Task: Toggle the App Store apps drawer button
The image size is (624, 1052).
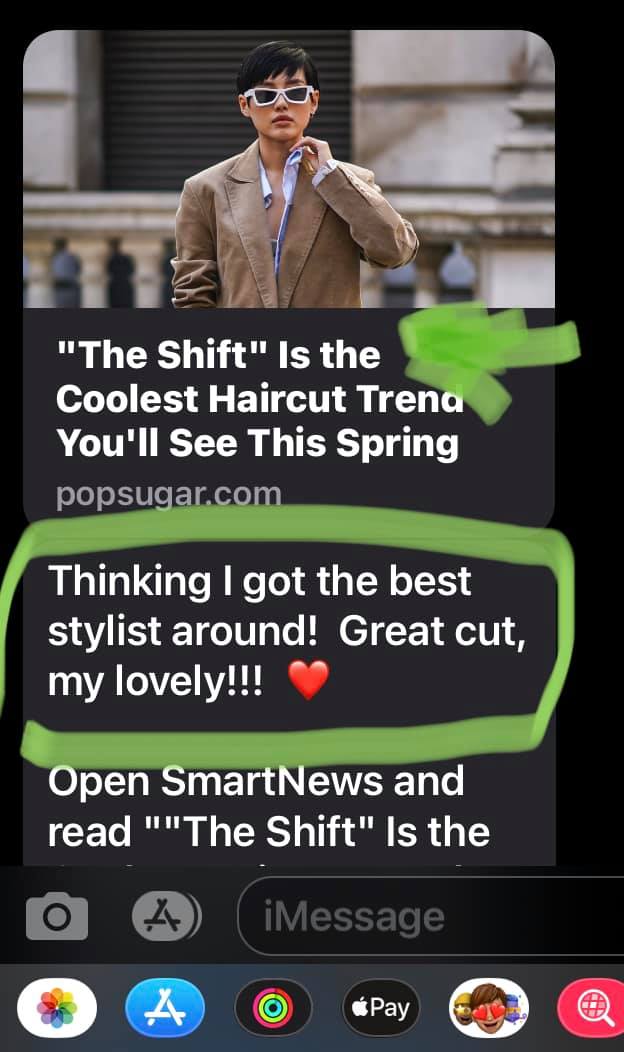Action: point(166,916)
